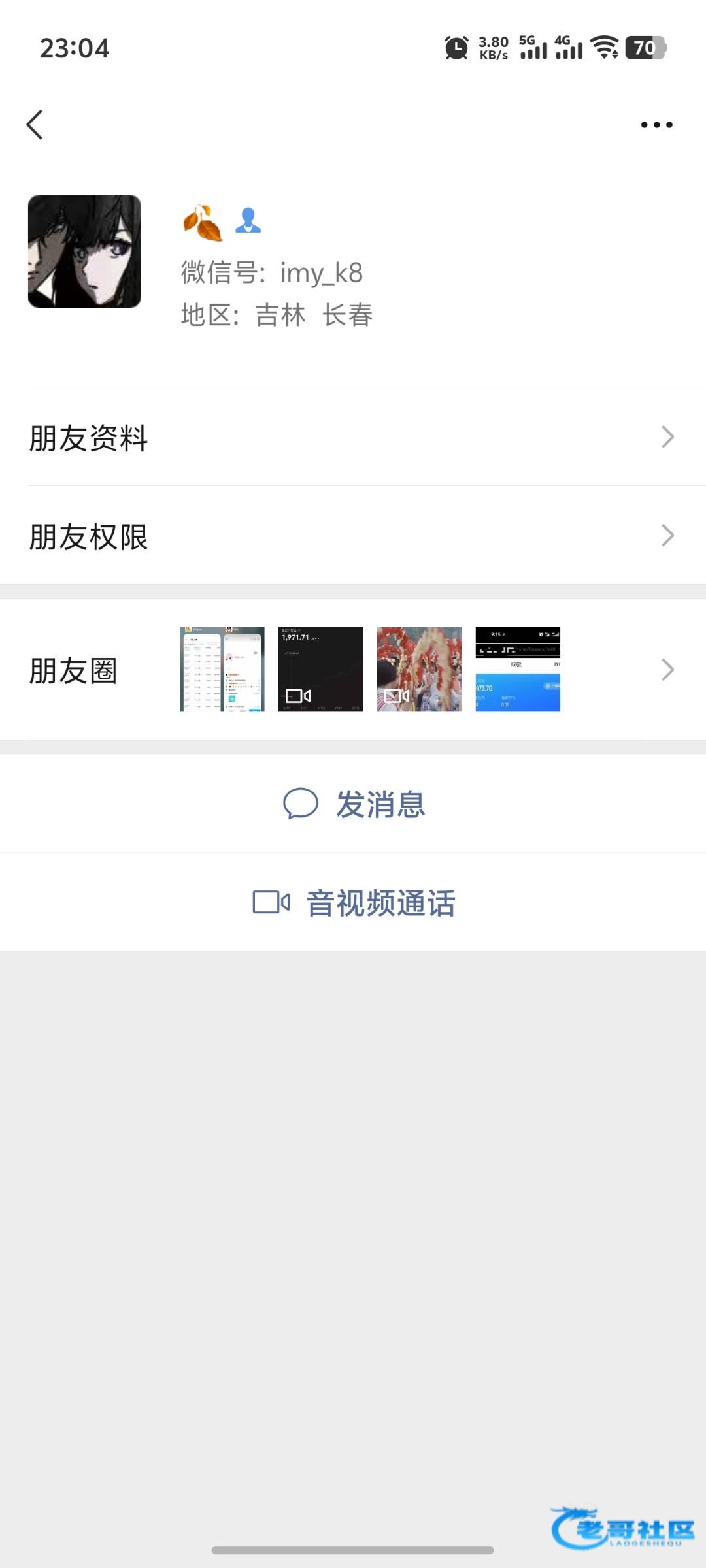
Task: Go back using the top-left arrow
Action: (35, 125)
